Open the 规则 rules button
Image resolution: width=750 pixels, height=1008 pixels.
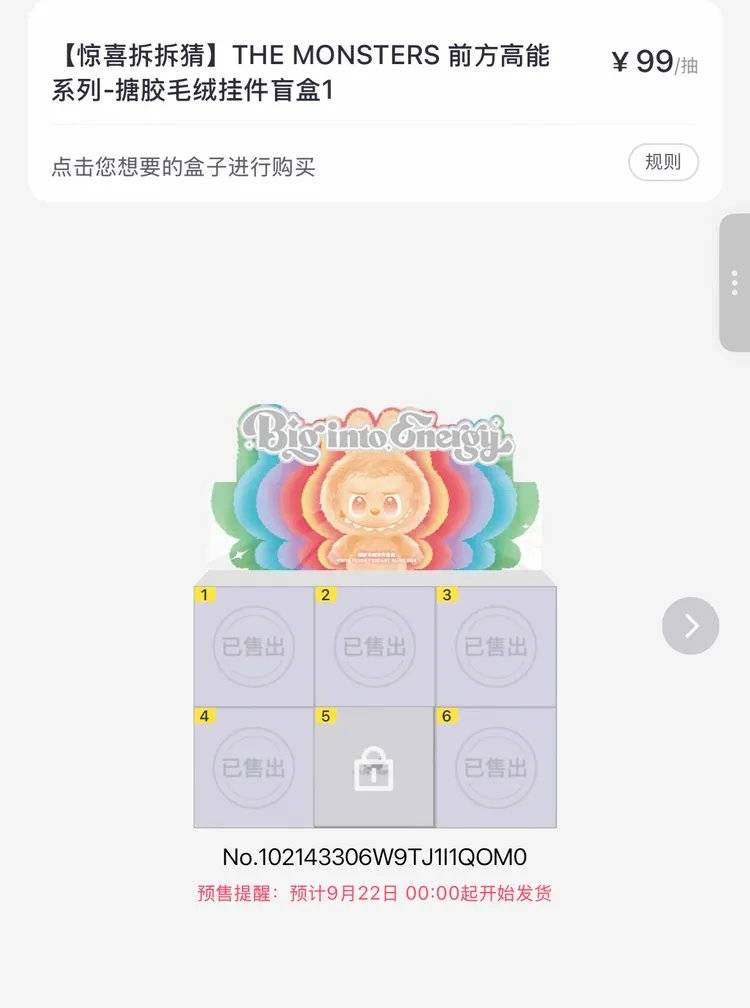(663, 162)
